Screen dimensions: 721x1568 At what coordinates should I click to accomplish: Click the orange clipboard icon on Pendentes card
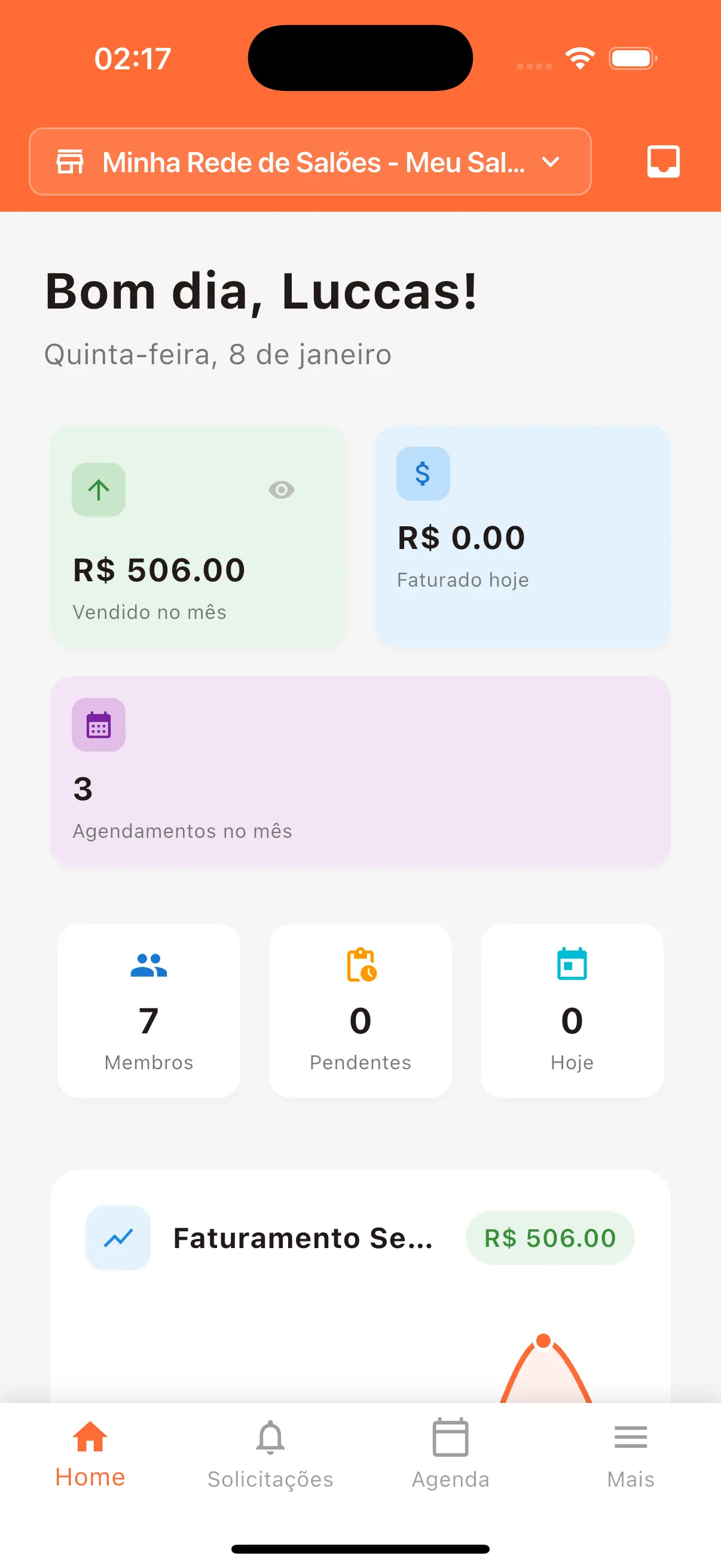click(x=360, y=966)
